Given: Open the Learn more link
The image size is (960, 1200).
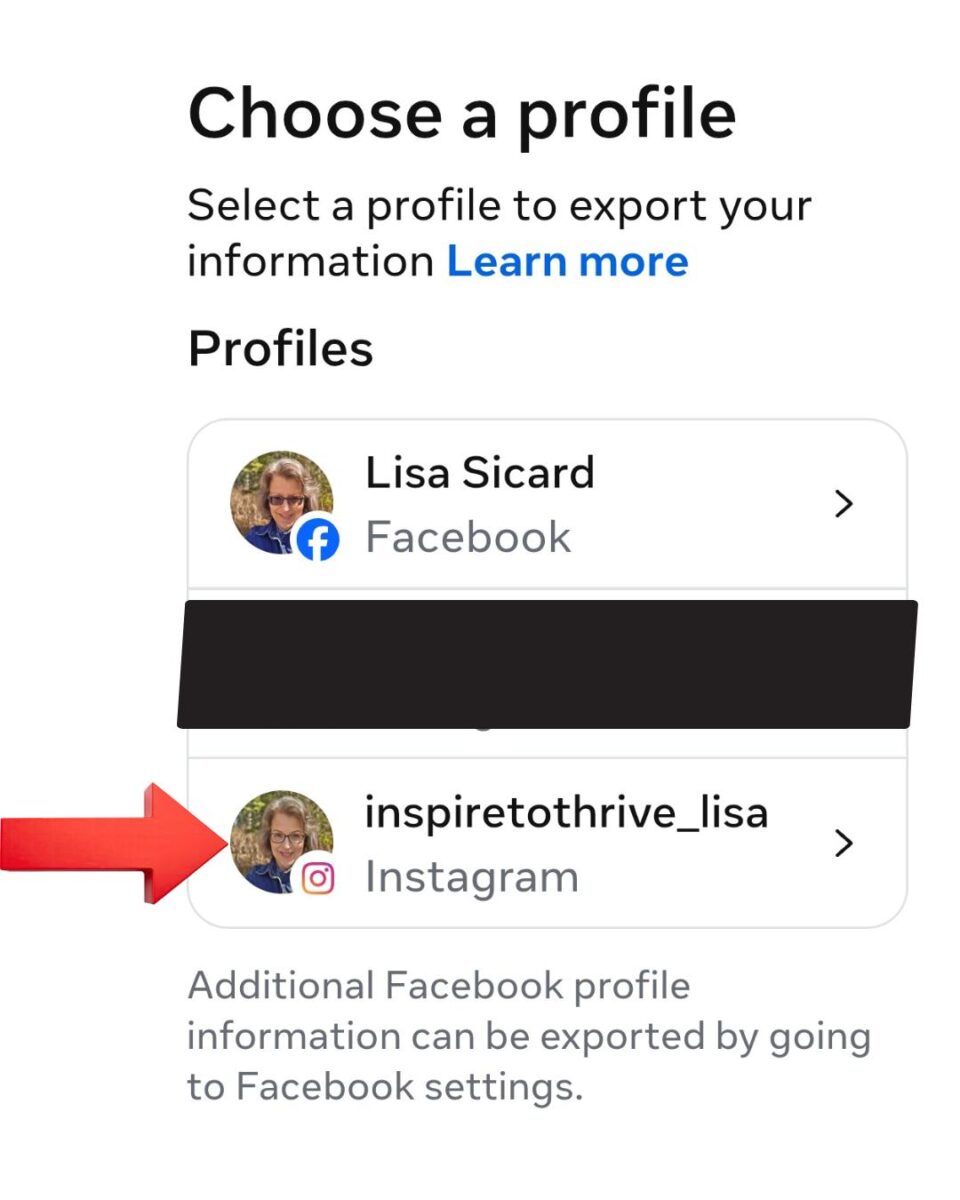Looking at the screenshot, I should click(567, 261).
